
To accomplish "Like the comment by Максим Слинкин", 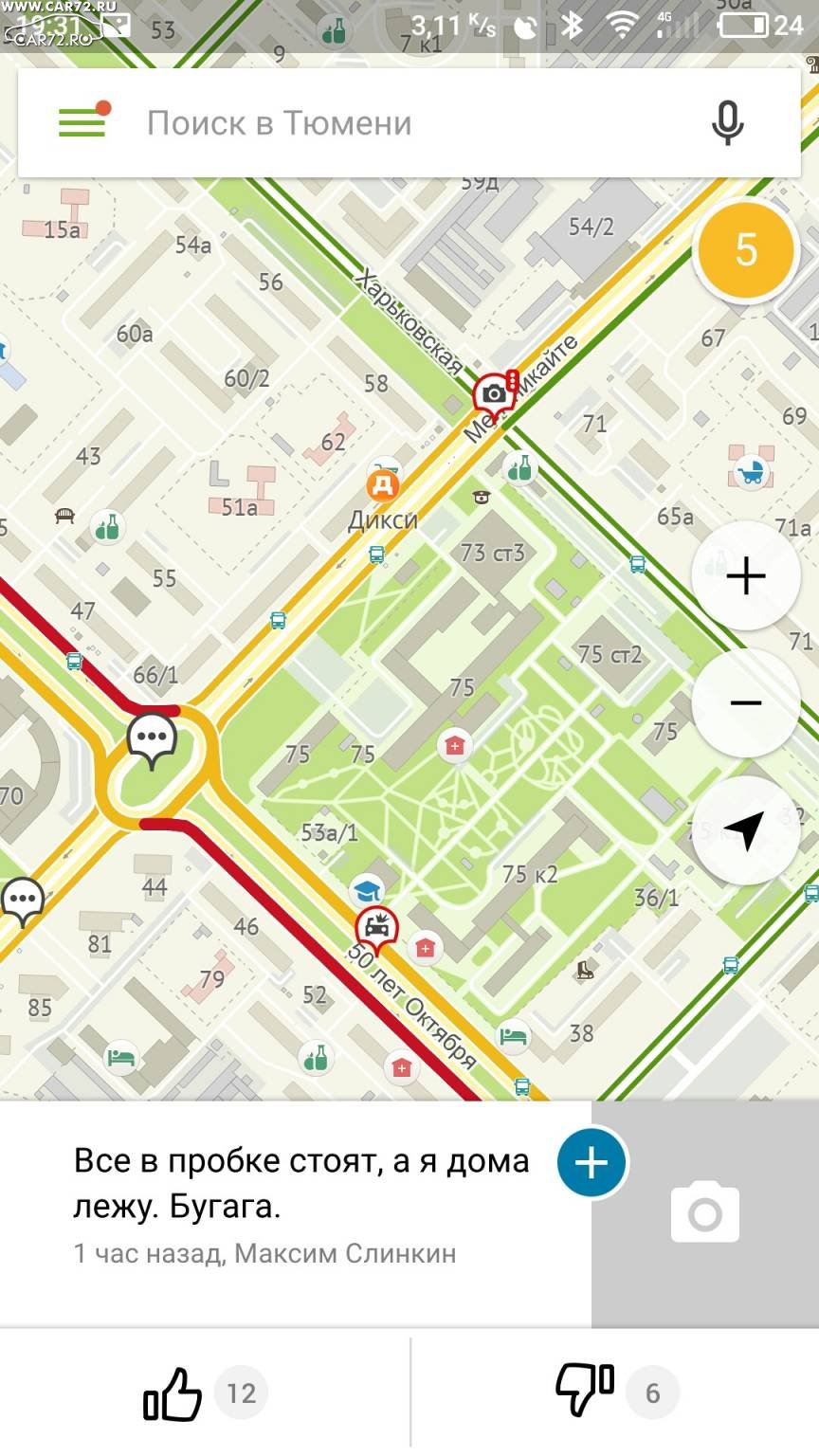I will tap(173, 1392).
